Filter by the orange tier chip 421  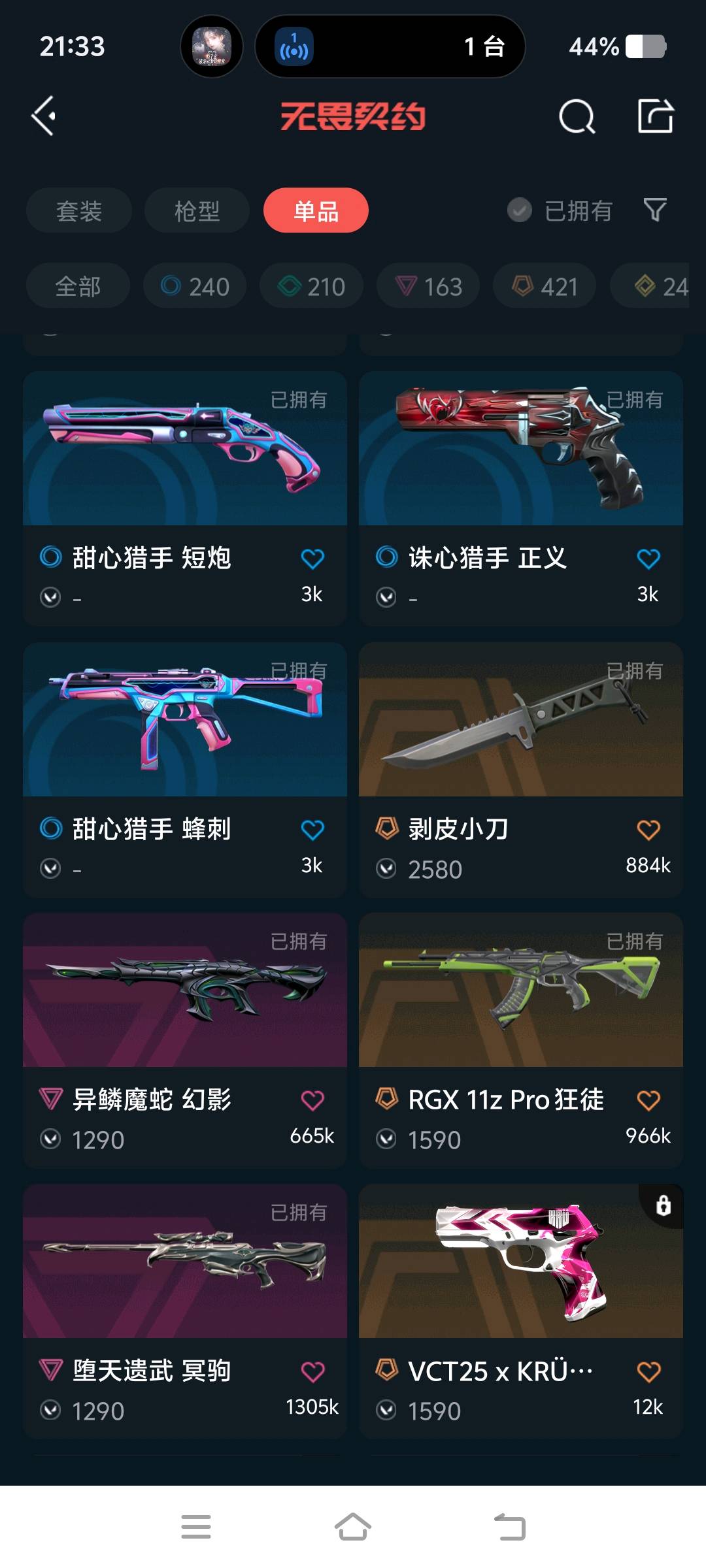click(545, 286)
